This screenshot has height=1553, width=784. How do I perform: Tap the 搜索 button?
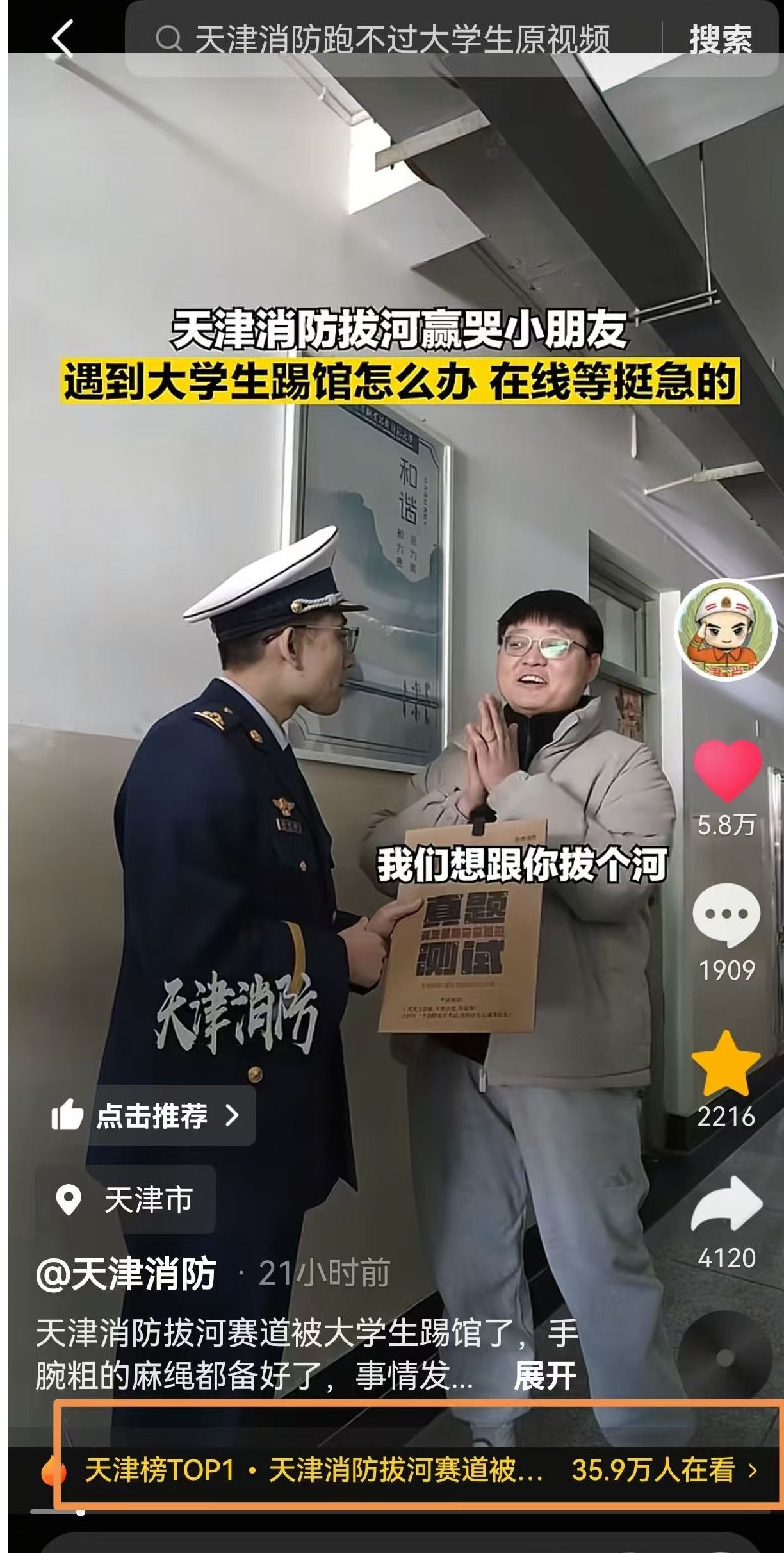(721, 40)
